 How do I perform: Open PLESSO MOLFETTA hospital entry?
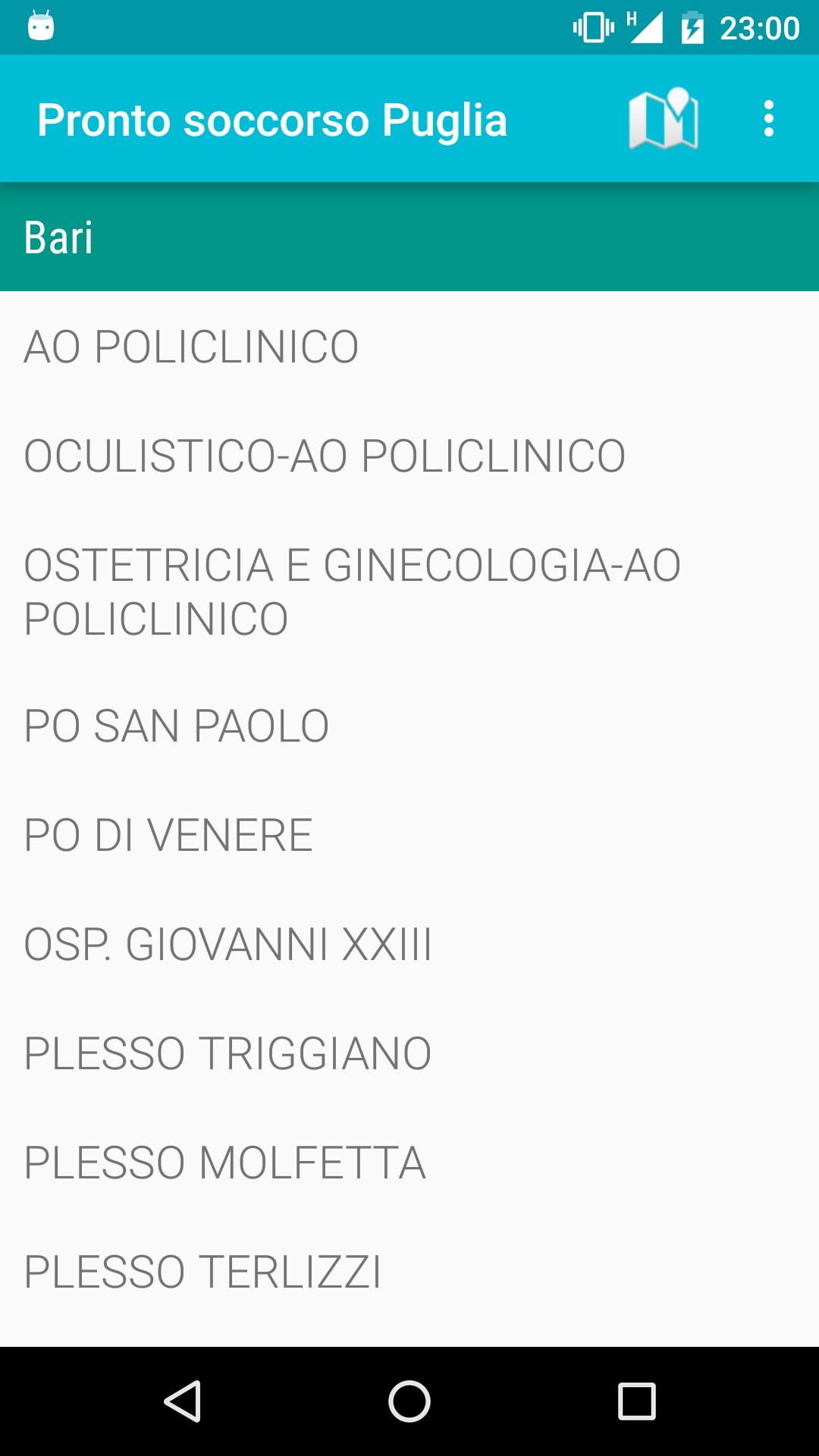point(409,1163)
